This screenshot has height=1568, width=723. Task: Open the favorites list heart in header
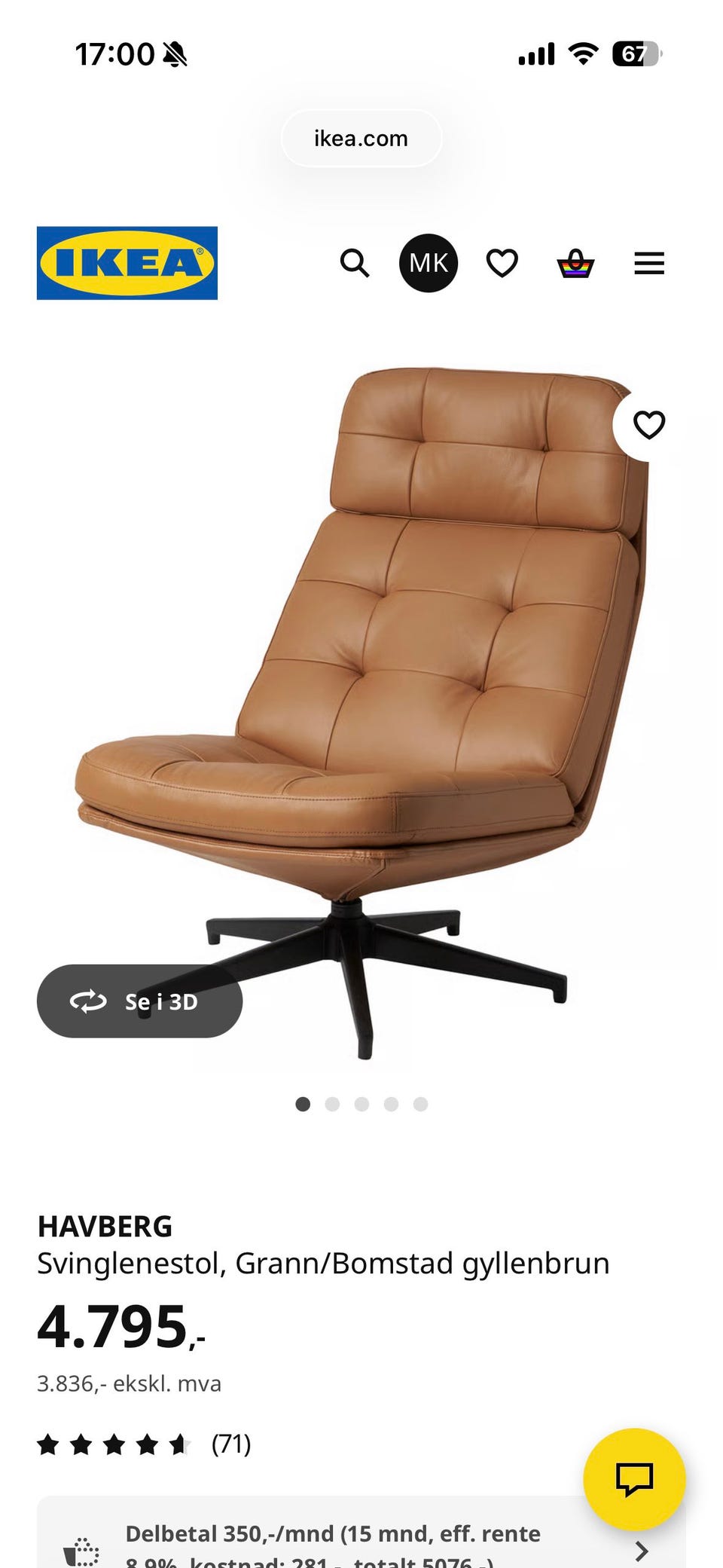pos(502,264)
